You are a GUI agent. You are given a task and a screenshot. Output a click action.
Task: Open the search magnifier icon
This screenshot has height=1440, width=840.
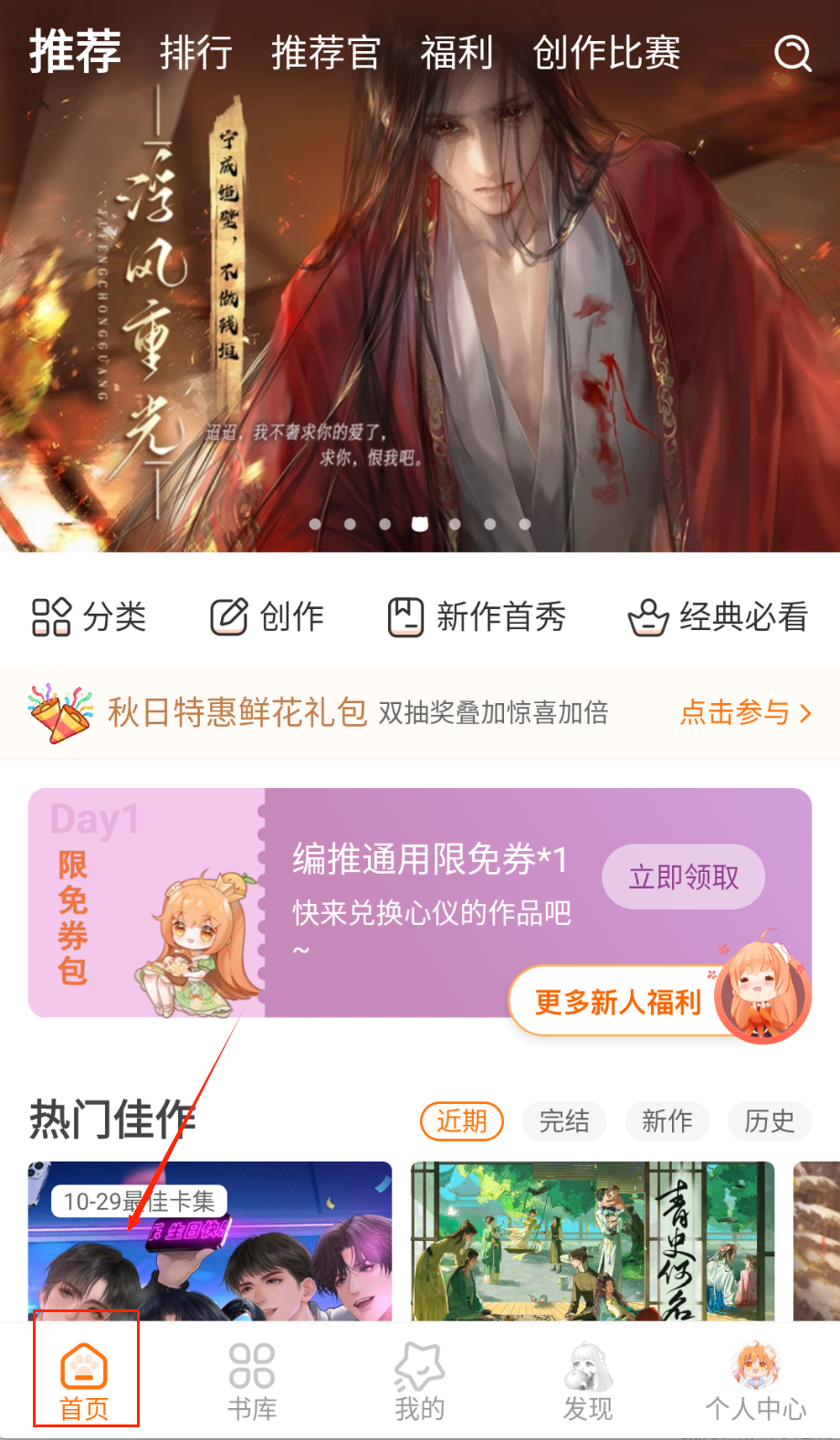coord(793,53)
